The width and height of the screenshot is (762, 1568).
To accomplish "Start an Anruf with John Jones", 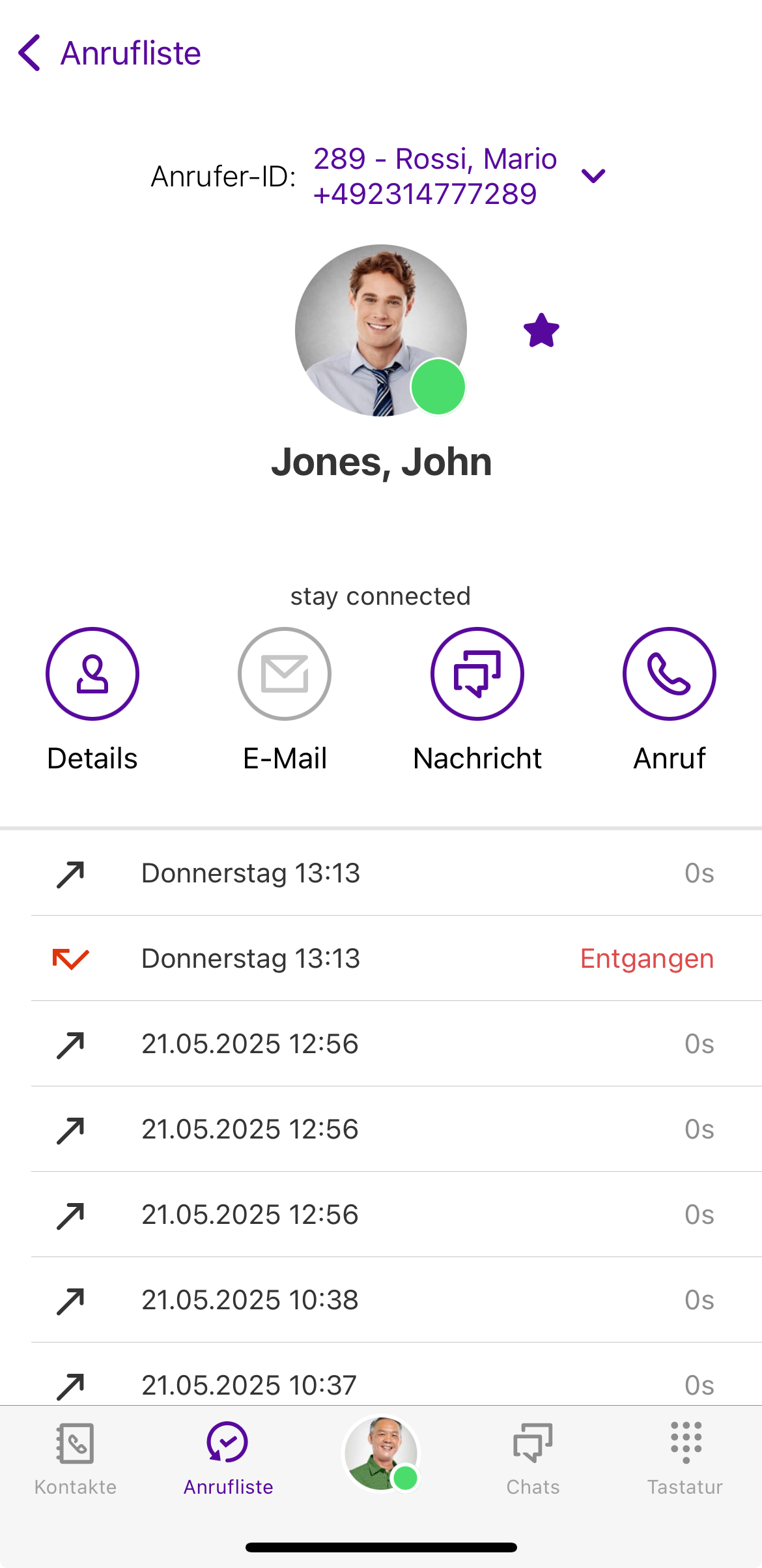I will 669,674.
